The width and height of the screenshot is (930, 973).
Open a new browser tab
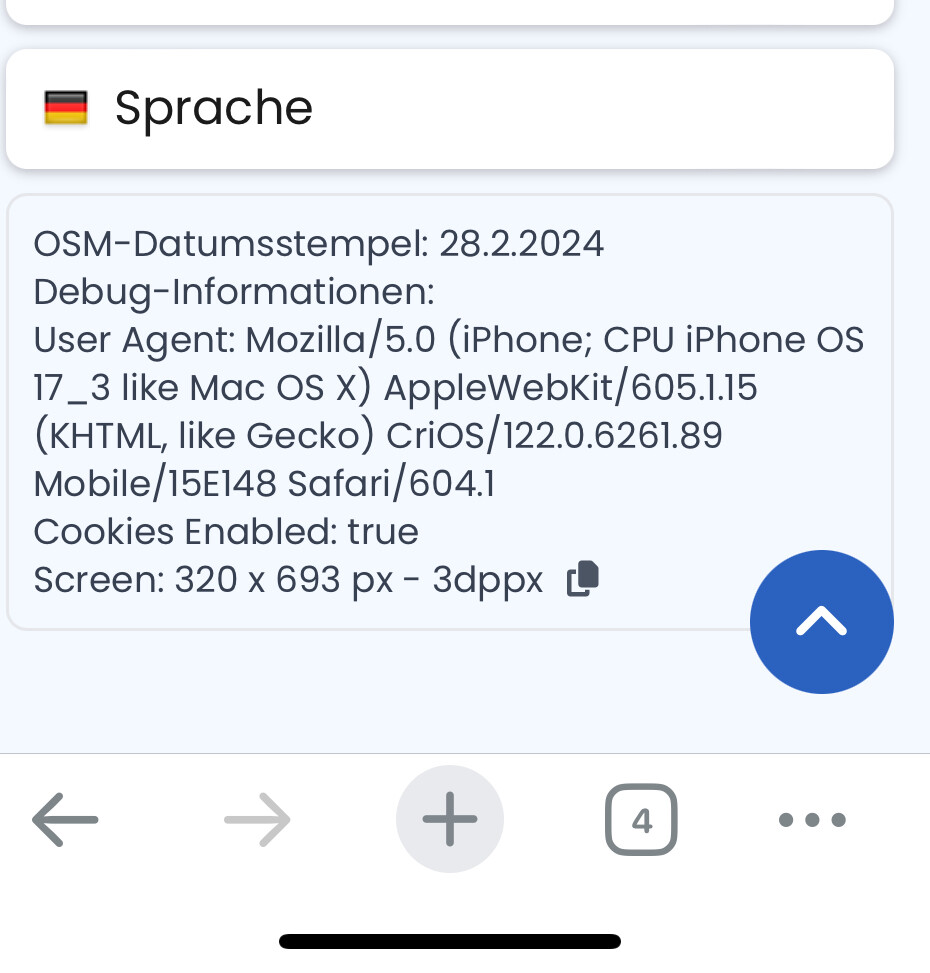tap(450, 820)
